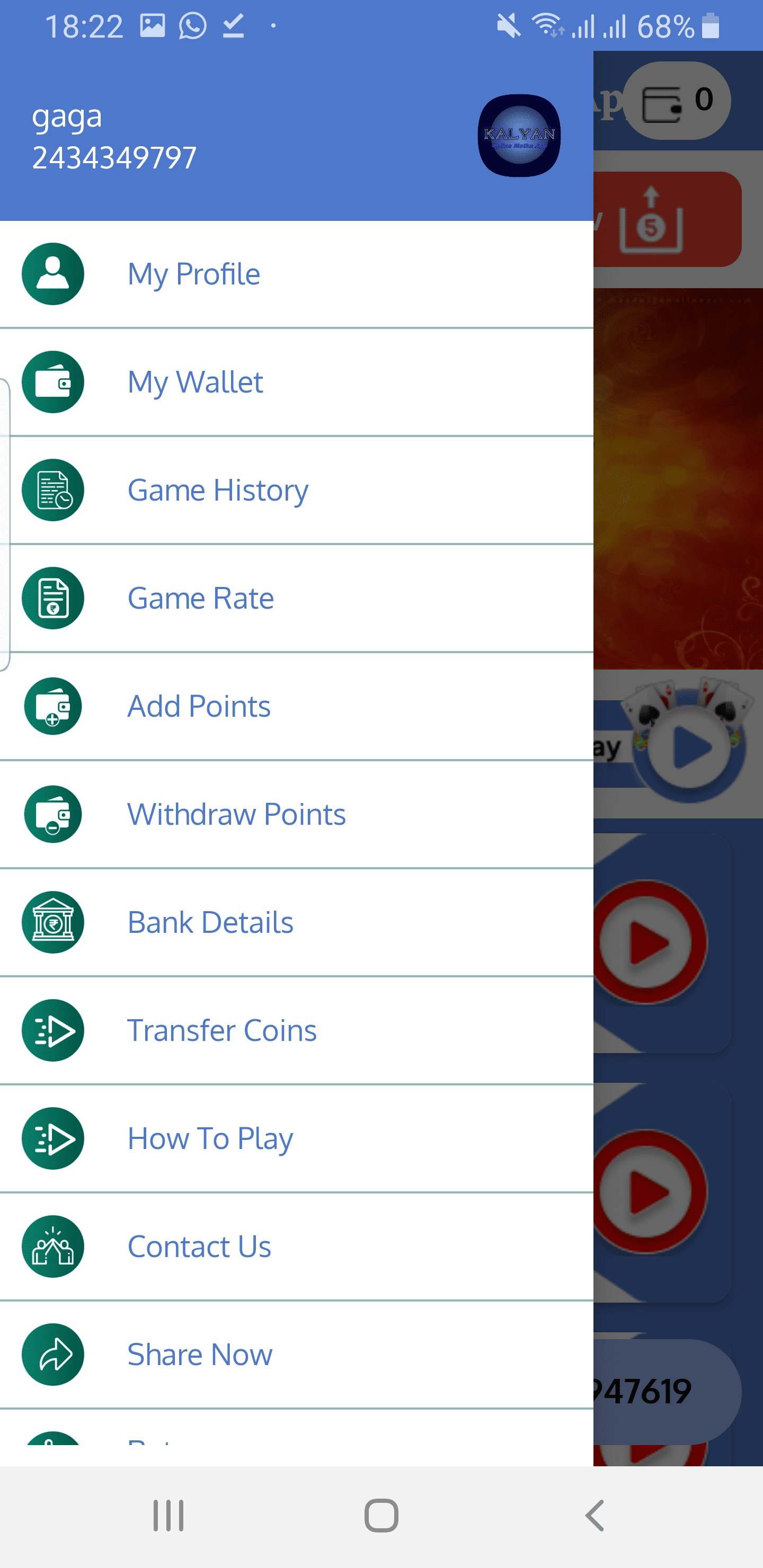The width and height of the screenshot is (763, 1568).
Task: Click the Contact Us support icon
Action: [52, 1246]
